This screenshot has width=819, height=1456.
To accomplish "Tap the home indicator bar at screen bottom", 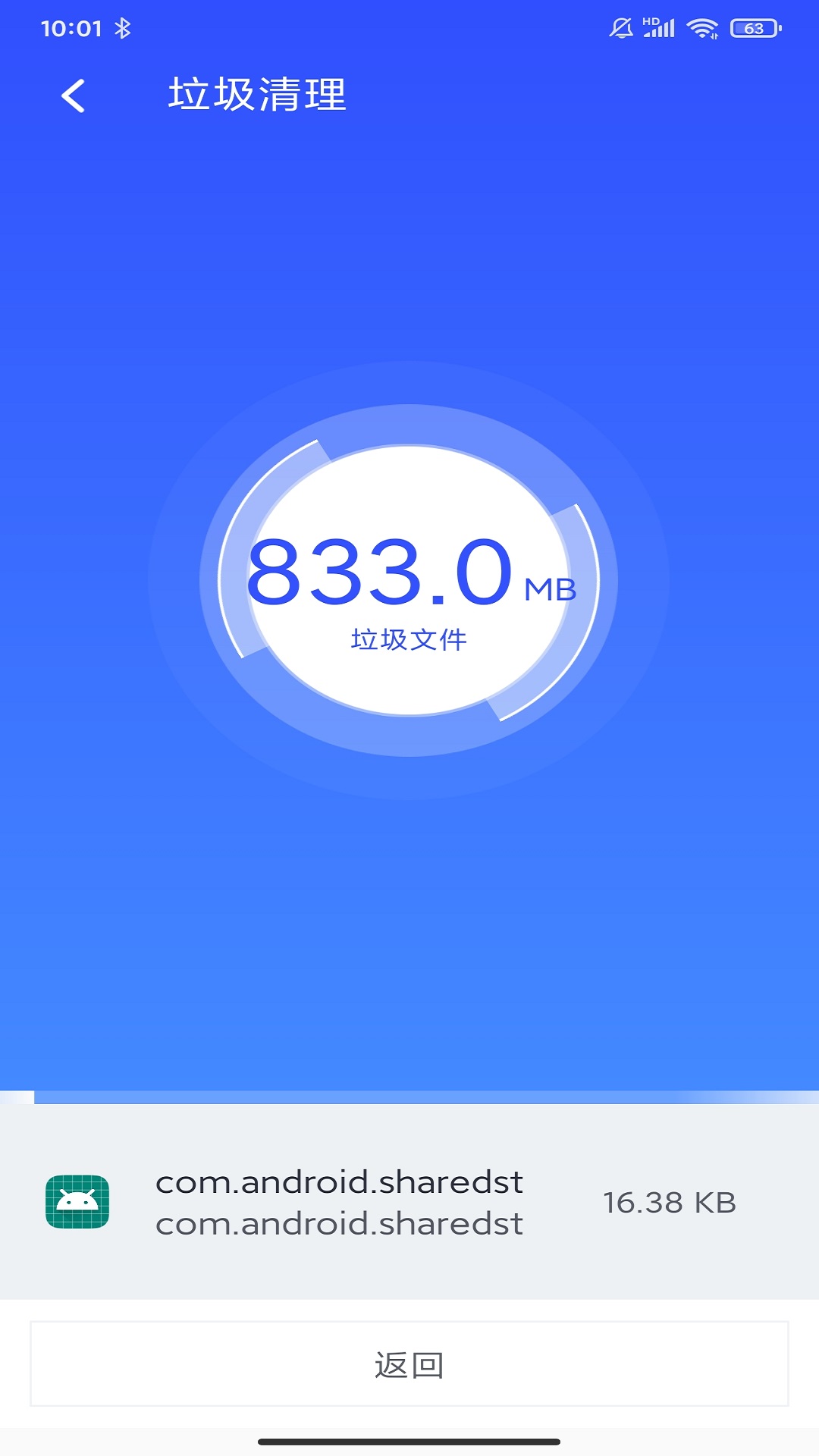I will 409,1442.
